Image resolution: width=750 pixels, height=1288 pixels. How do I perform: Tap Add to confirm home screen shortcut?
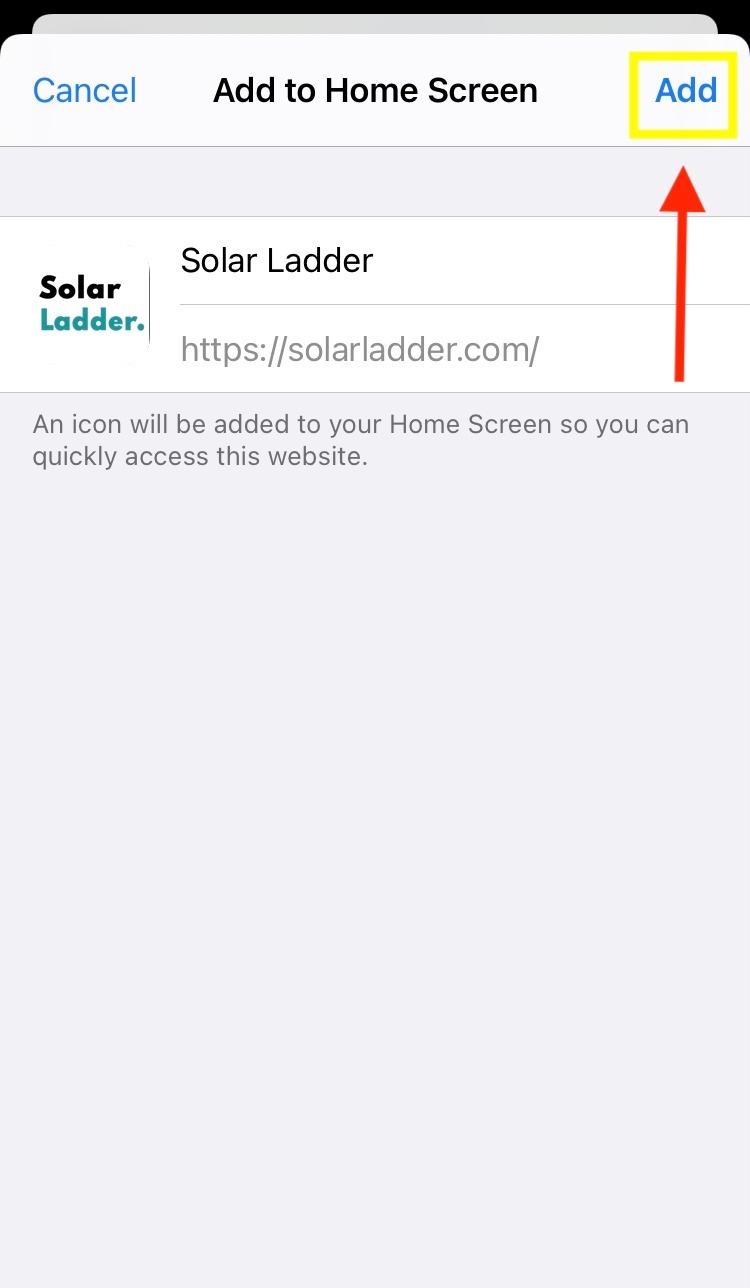(685, 91)
